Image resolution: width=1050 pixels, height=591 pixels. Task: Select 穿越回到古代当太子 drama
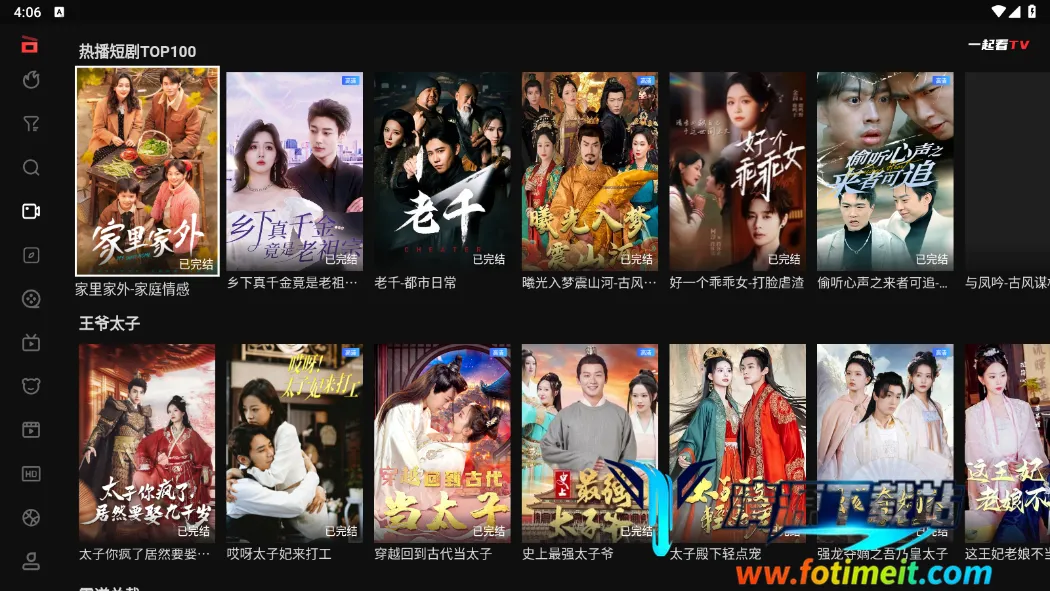442,443
